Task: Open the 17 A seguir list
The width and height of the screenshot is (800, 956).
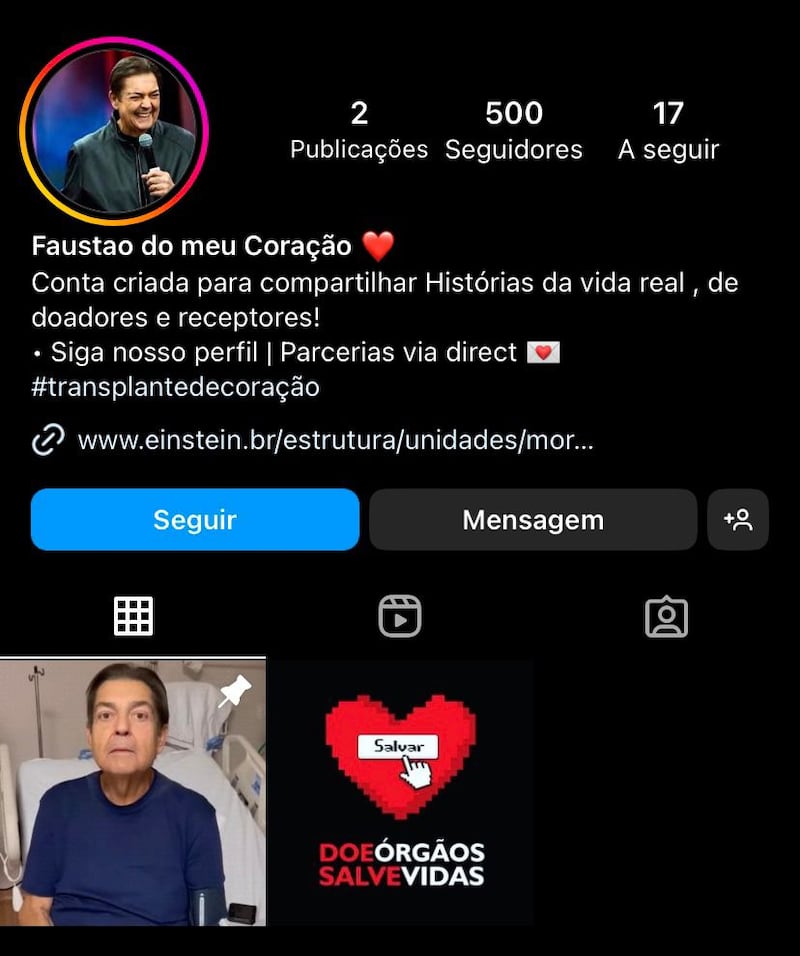Action: (x=670, y=128)
